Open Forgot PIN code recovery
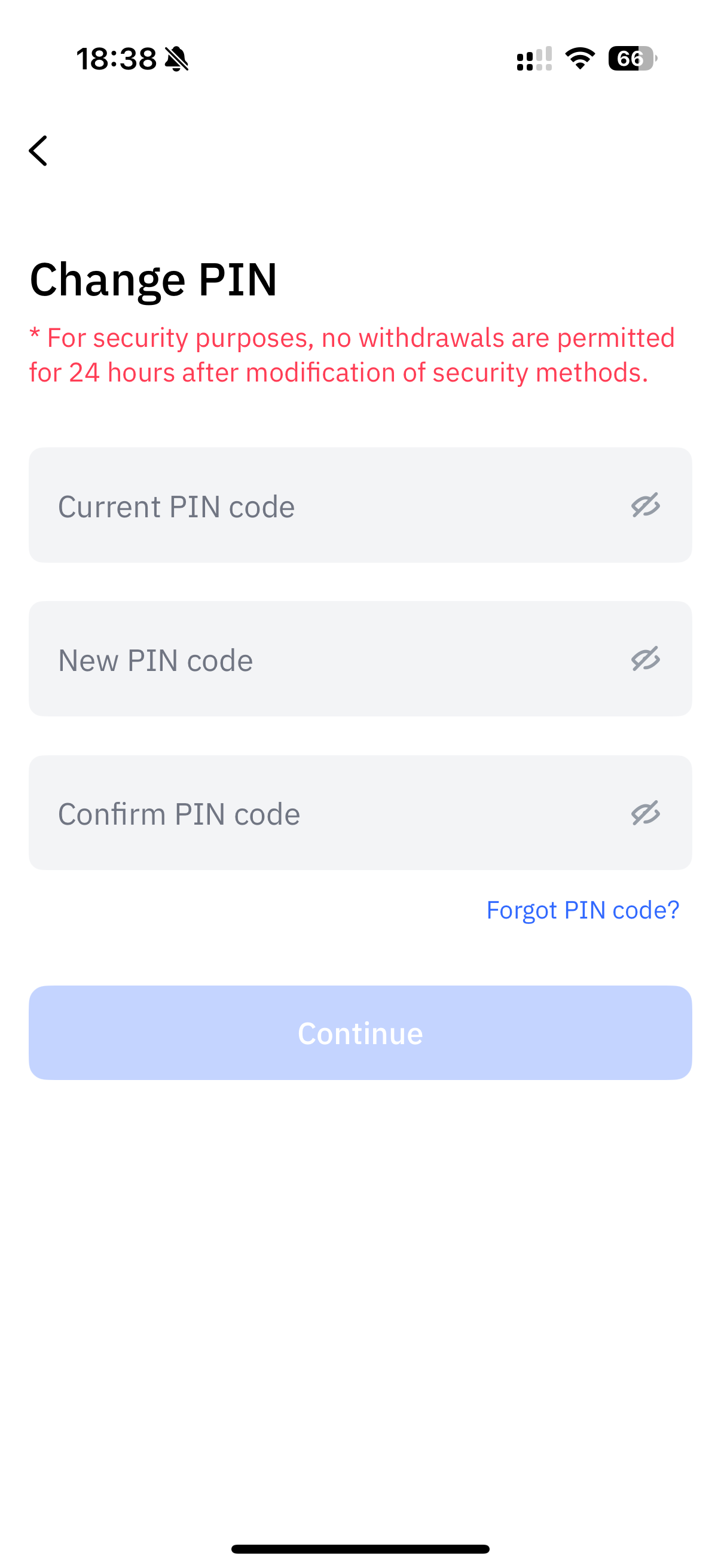 click(x=582, y=910)
